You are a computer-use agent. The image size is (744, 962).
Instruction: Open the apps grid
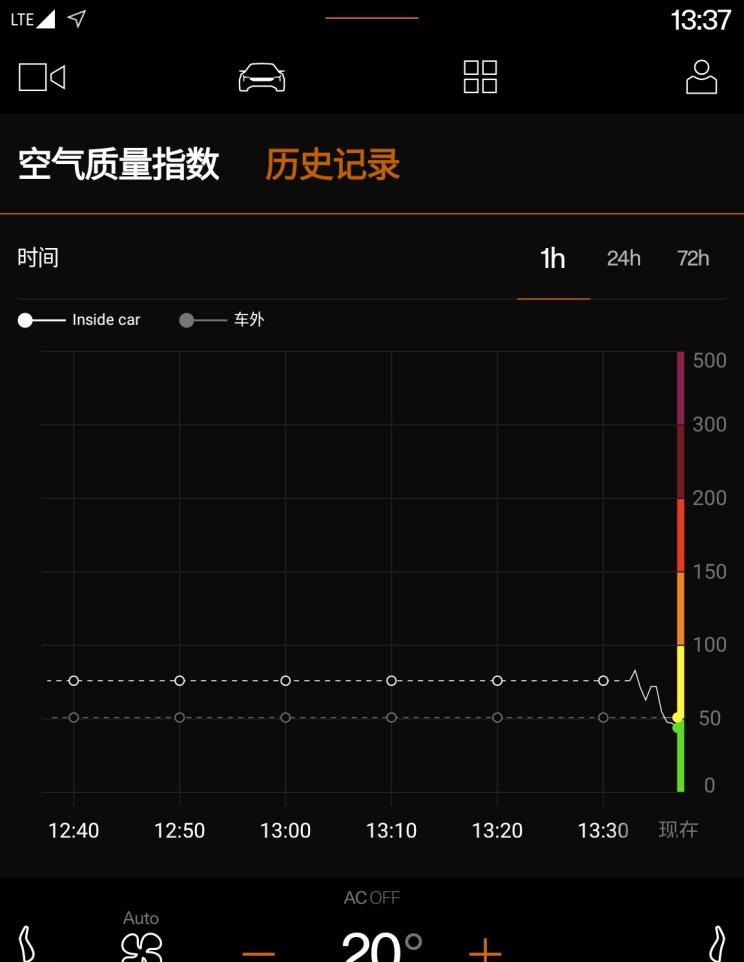(480, 77)
